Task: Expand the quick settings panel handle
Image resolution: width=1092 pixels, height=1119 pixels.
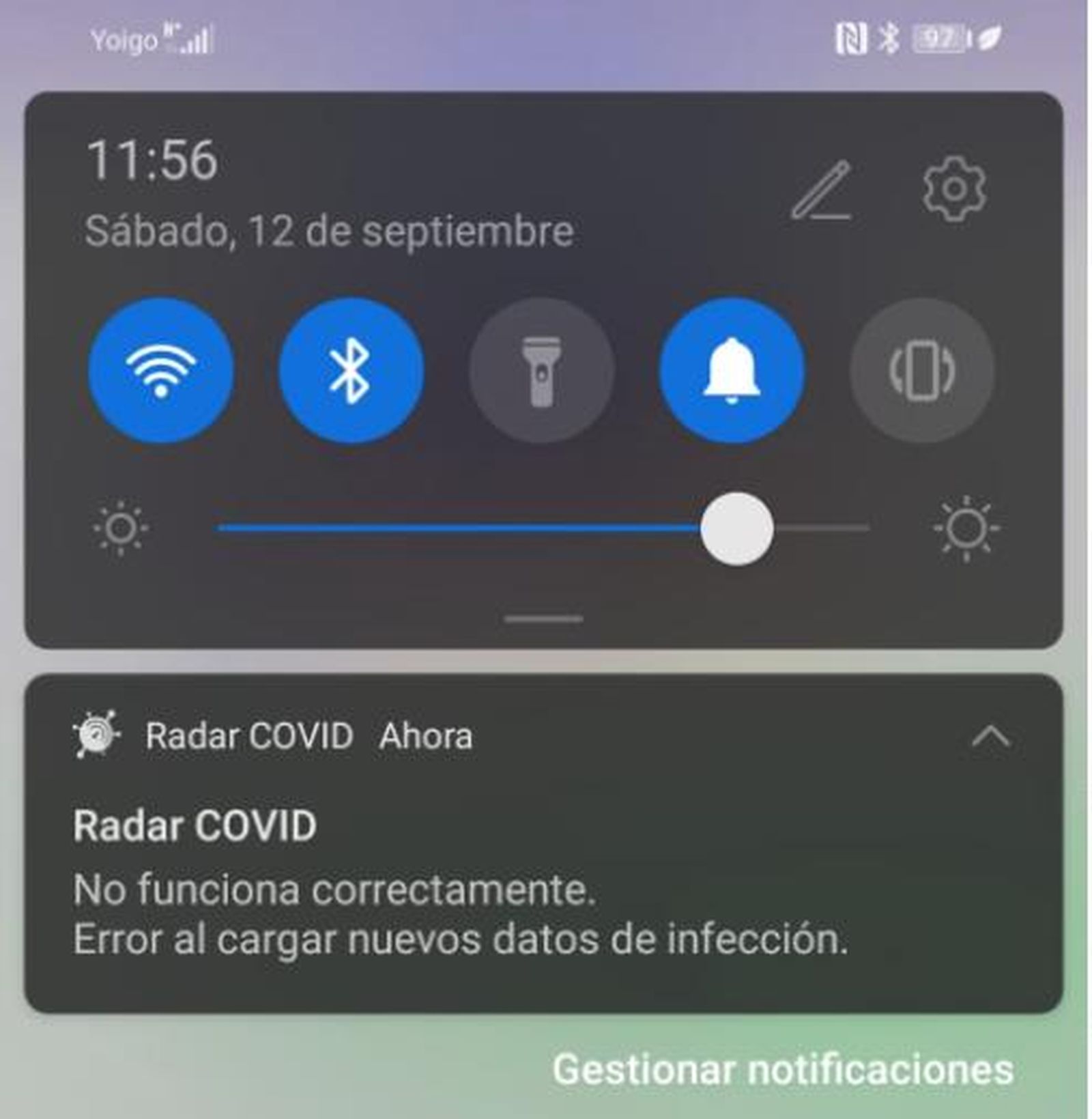Action: click(544, 619)
